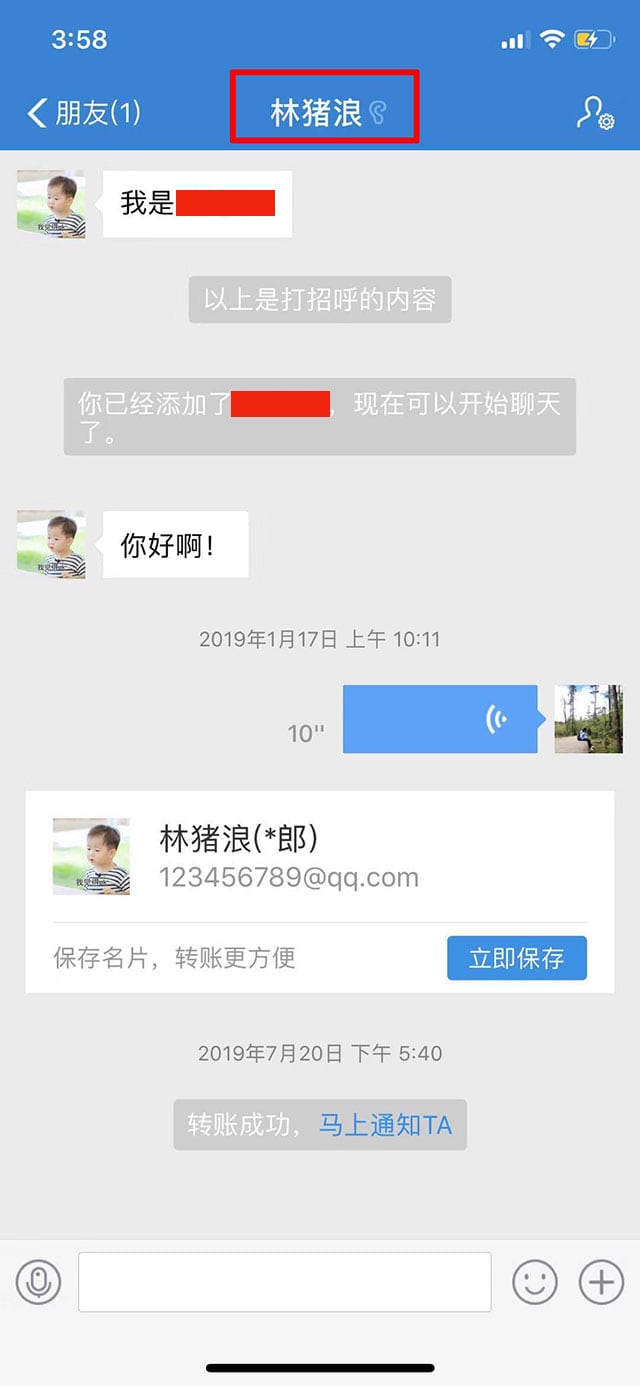Image resolution: width=640 pixels, height=1386 pixels.
Task: Tap the 马上通知TA link
Action: coord(385,1125)
